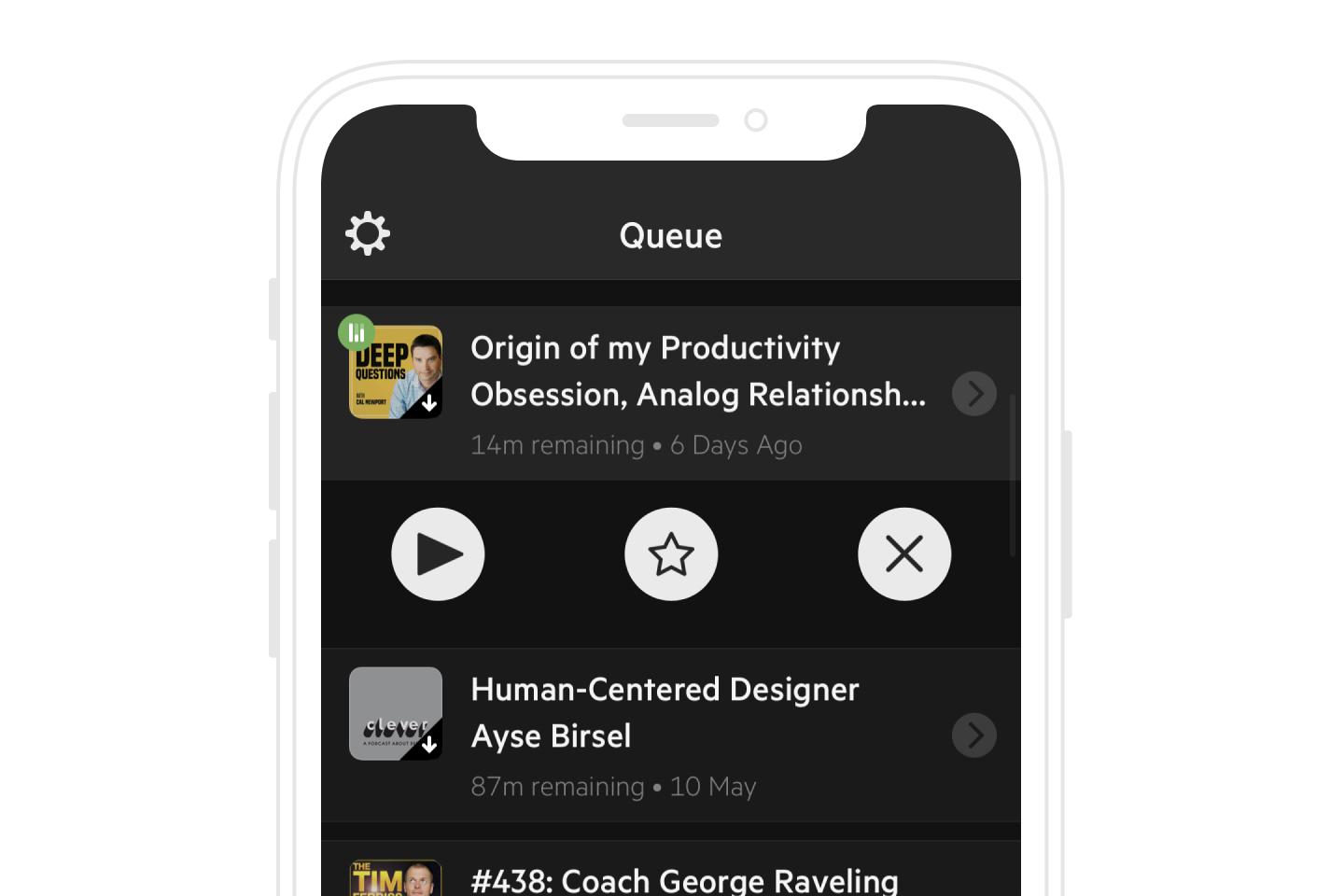
Task: Play the Origin of my Productivity episode
Action: 438,554
